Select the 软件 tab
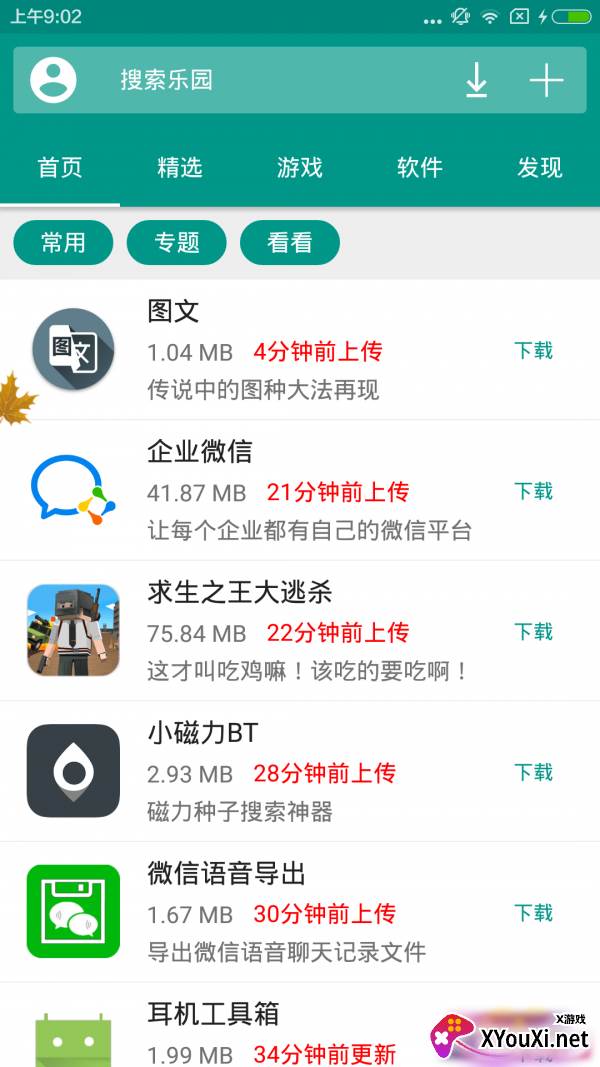This screenshot has width=600, height=1067. [420, 168]
